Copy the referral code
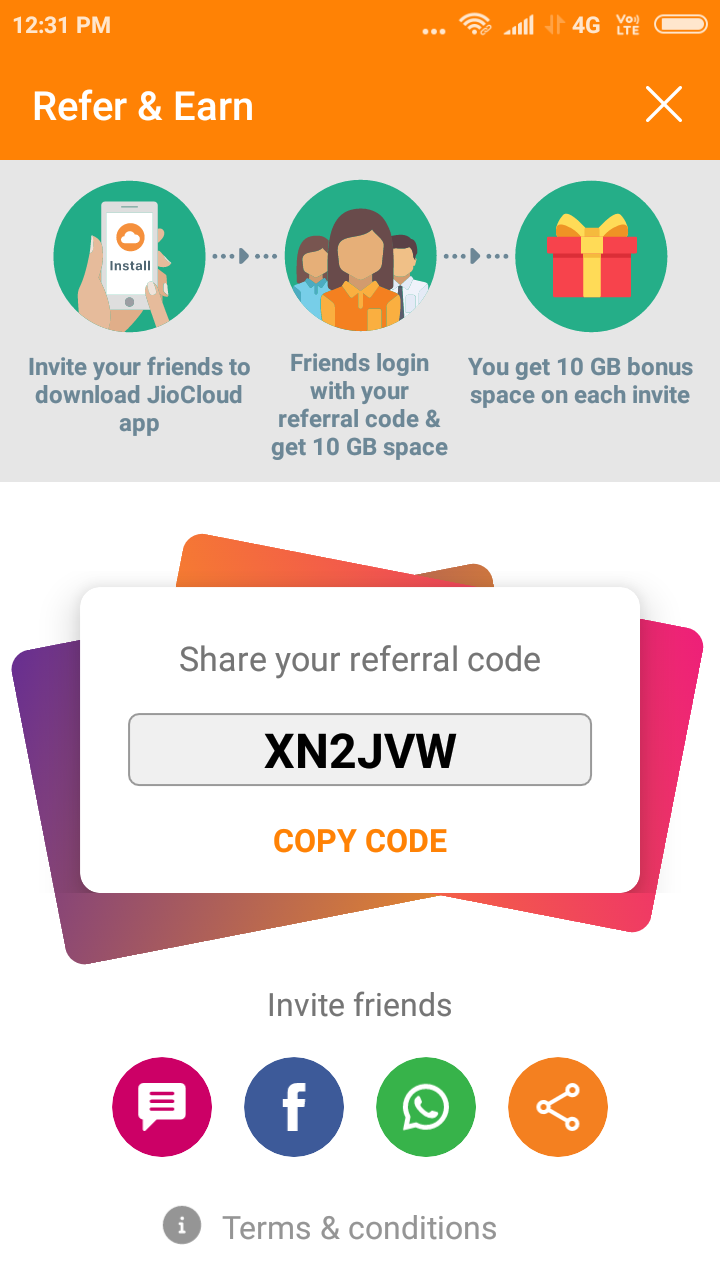The width and height of the screenshot is (720, 1280). pos(360,841)
